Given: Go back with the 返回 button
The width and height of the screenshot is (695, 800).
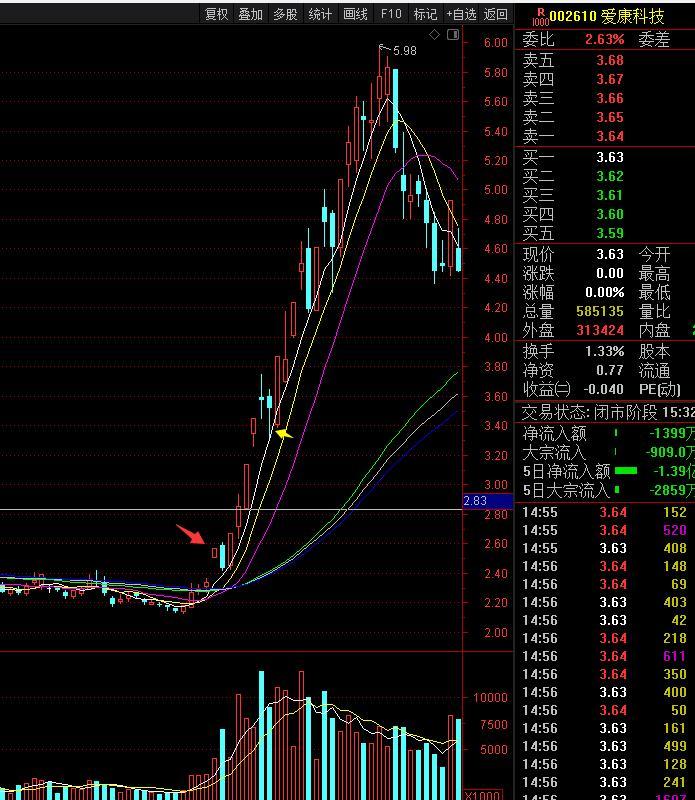Looking at the screenshot, I should tap(496, 14).
